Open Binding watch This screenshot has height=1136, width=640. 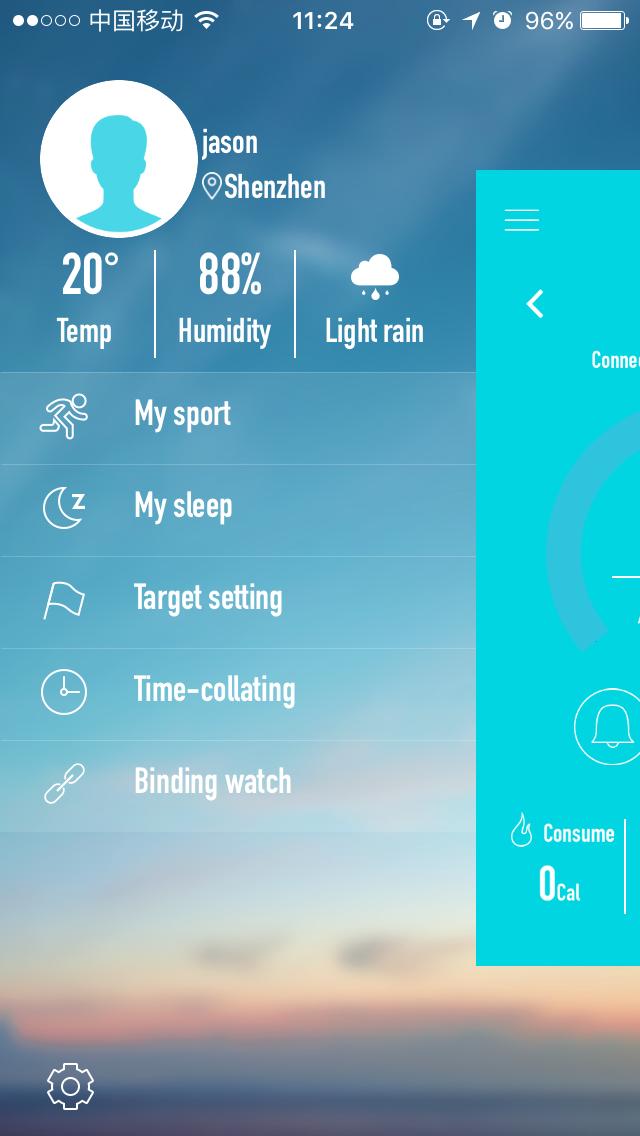[x=212, y=783]
